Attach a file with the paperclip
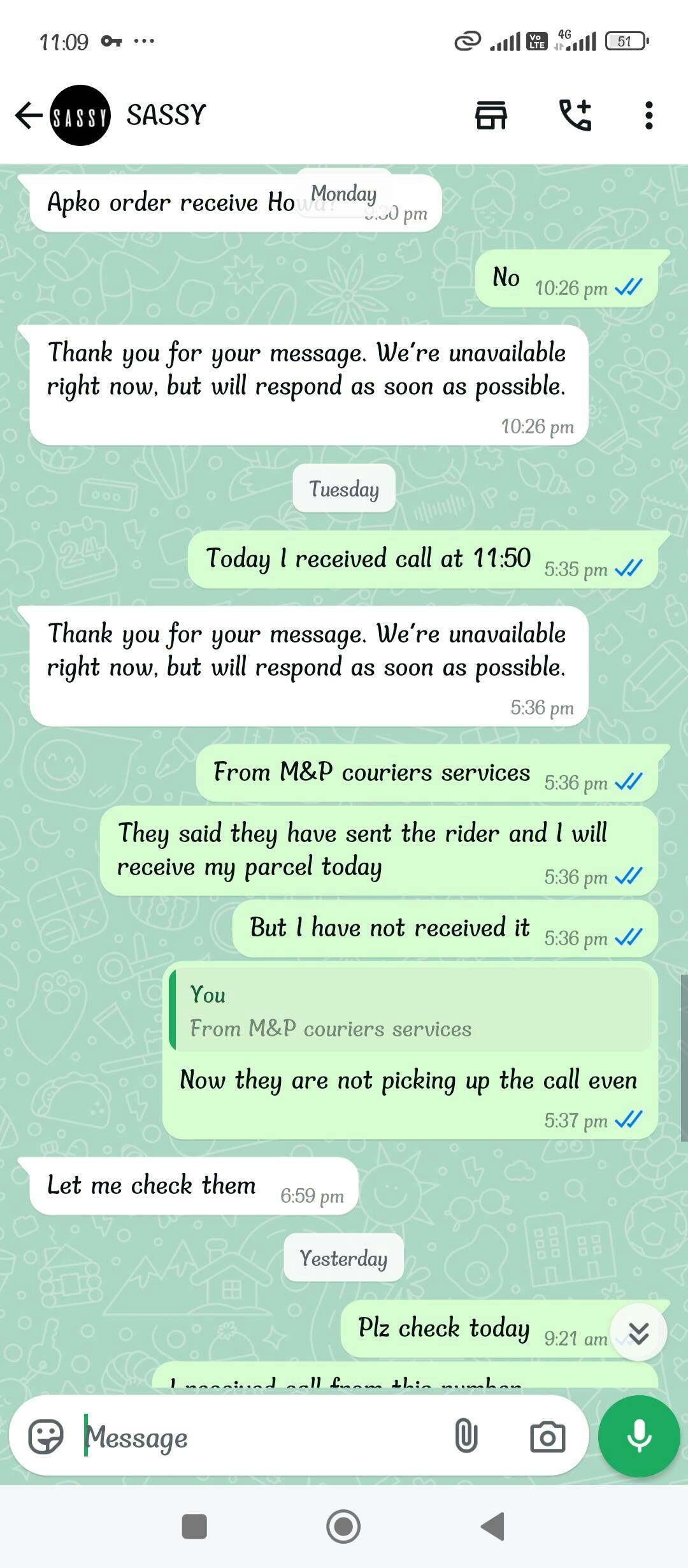Screen dimensions: 688x1568 coord(466,1437)
